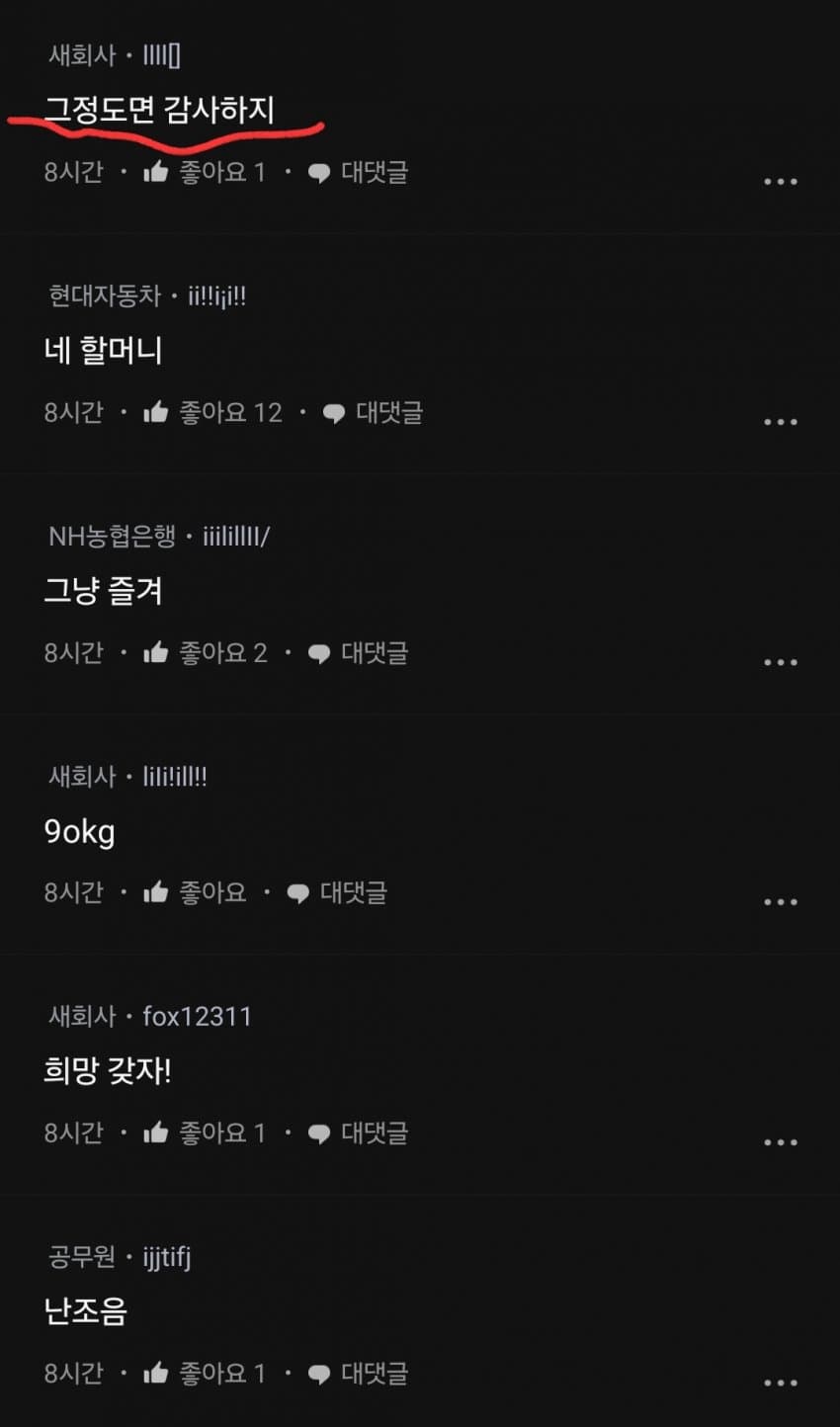The image size is (840, 1427).
Task: Toggle like on the '네 할머니' comment showing 12 likes
Action: (x=157, y=412)
